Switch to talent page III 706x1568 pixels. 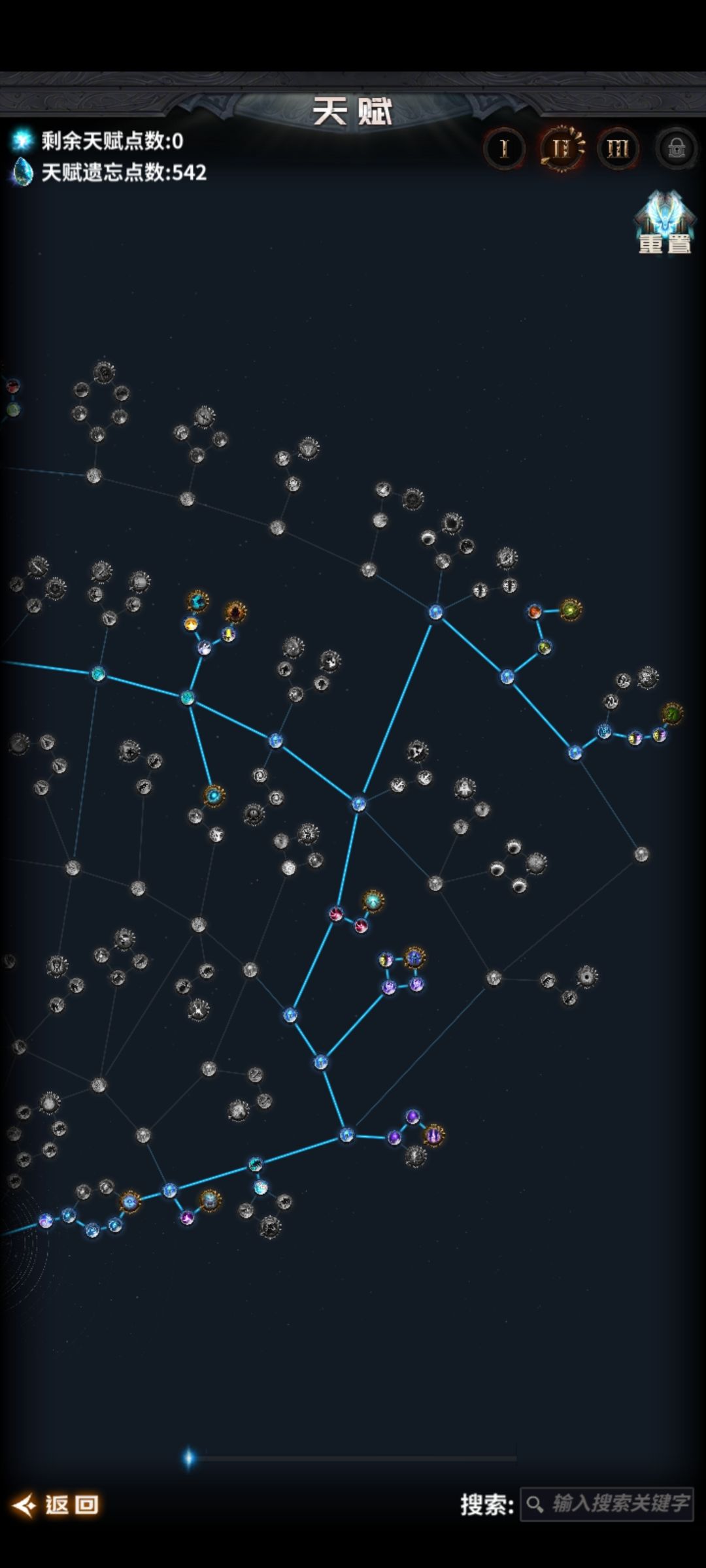(616, 149)
